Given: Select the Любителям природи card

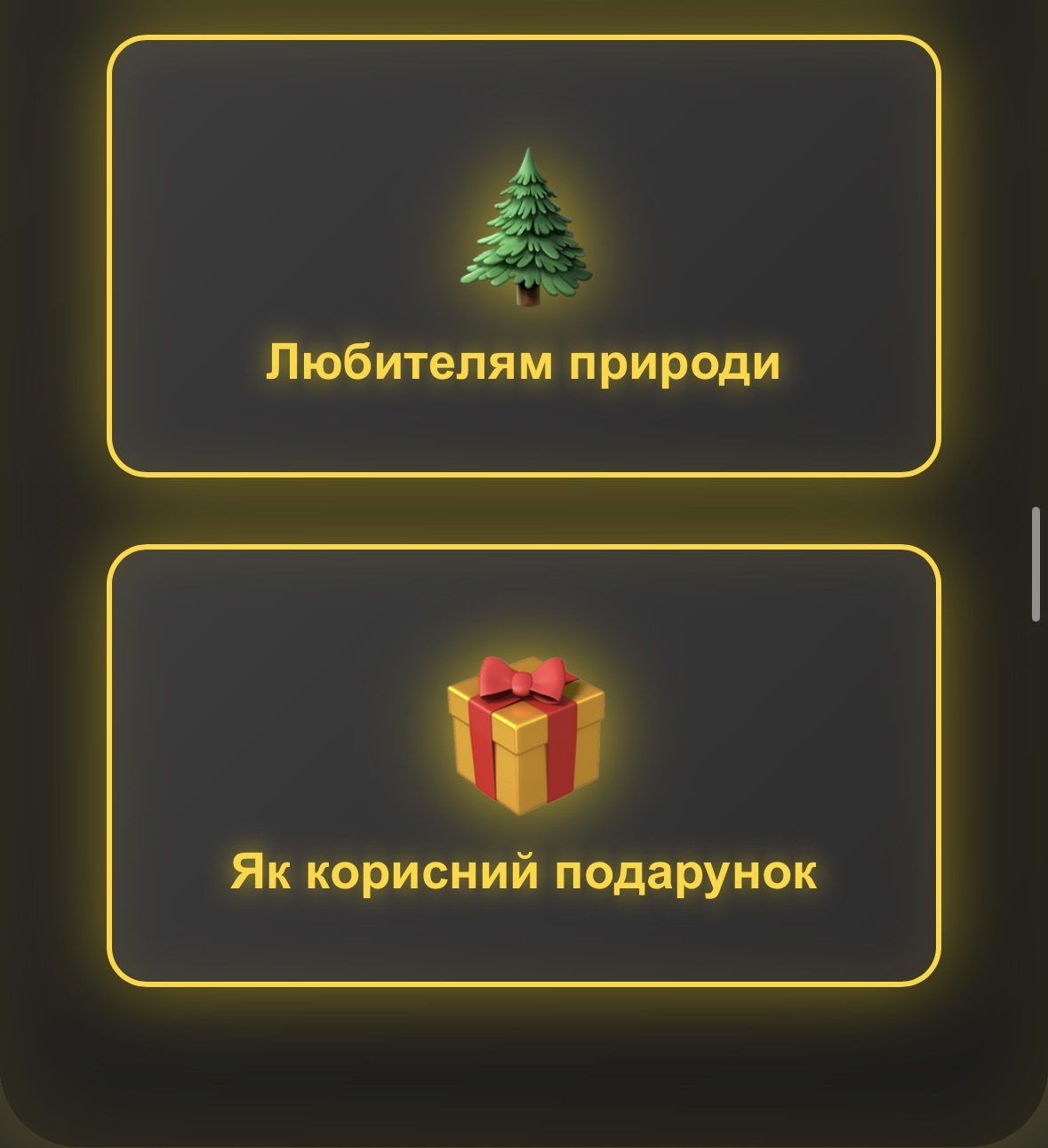Looking at the screenshot, I should (x=524, y=257).
